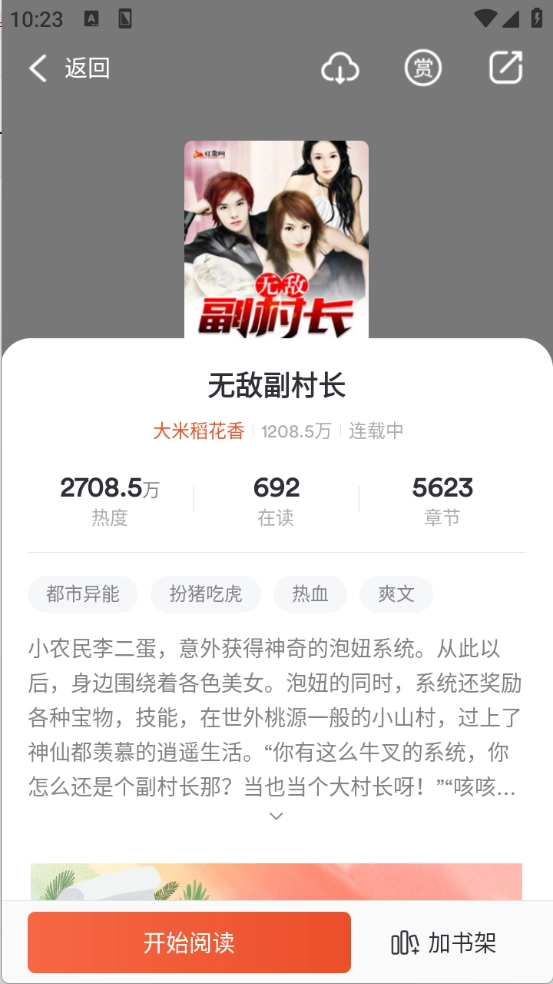Select the 热血 tag
The image size is (553, 984).
click(310, 594)
